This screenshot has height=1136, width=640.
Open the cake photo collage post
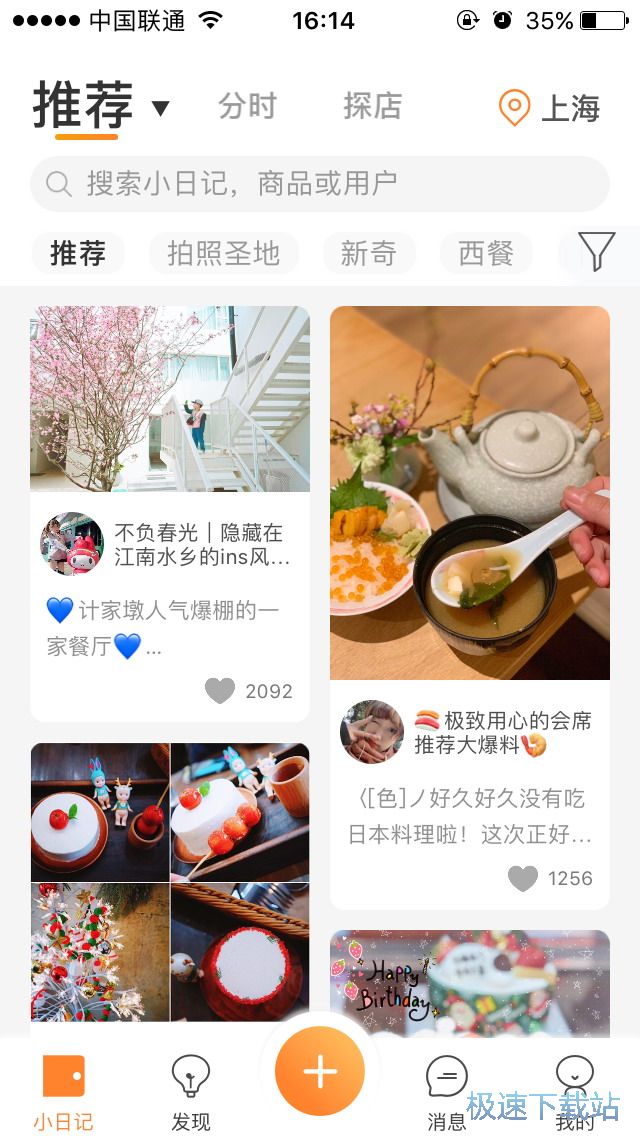click(170, 880)
